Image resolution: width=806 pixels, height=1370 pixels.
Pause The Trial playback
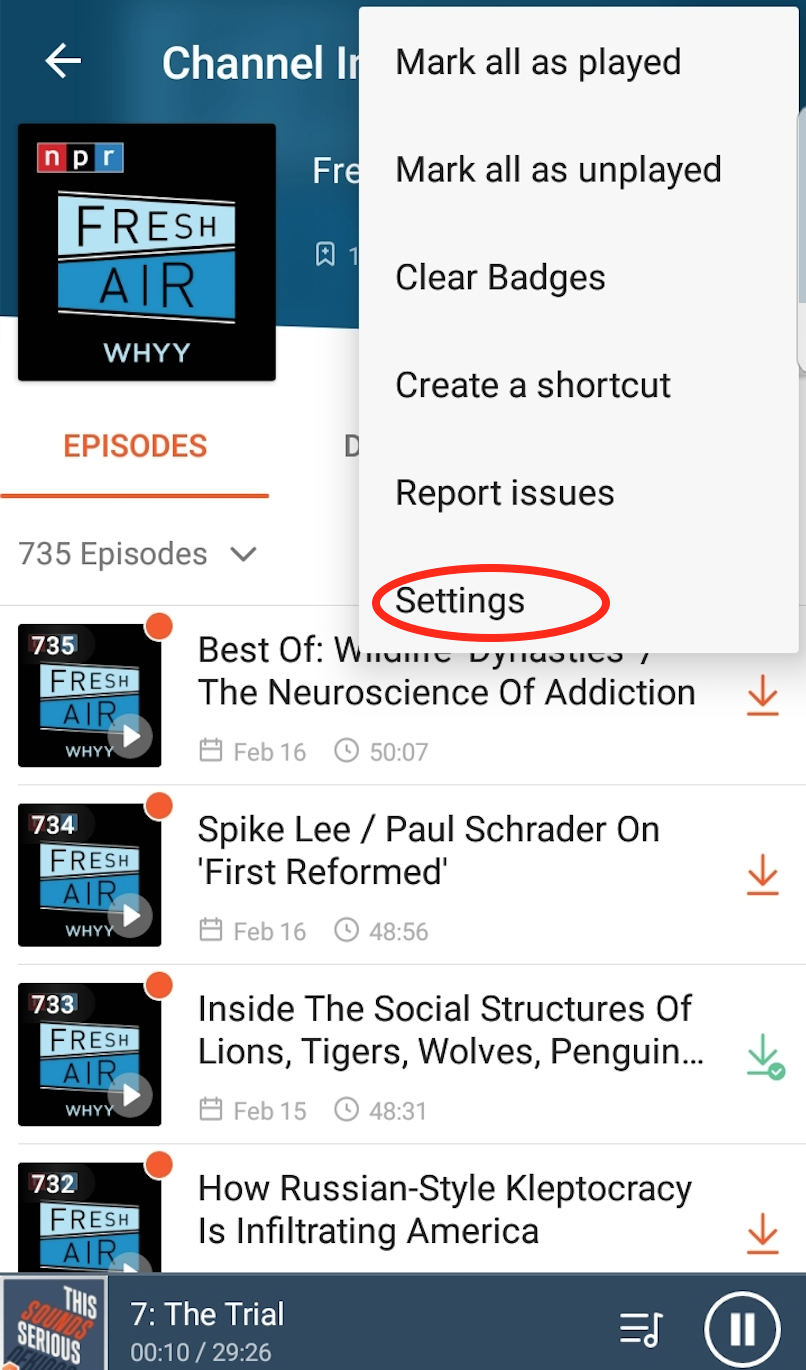pos(742,1329)
